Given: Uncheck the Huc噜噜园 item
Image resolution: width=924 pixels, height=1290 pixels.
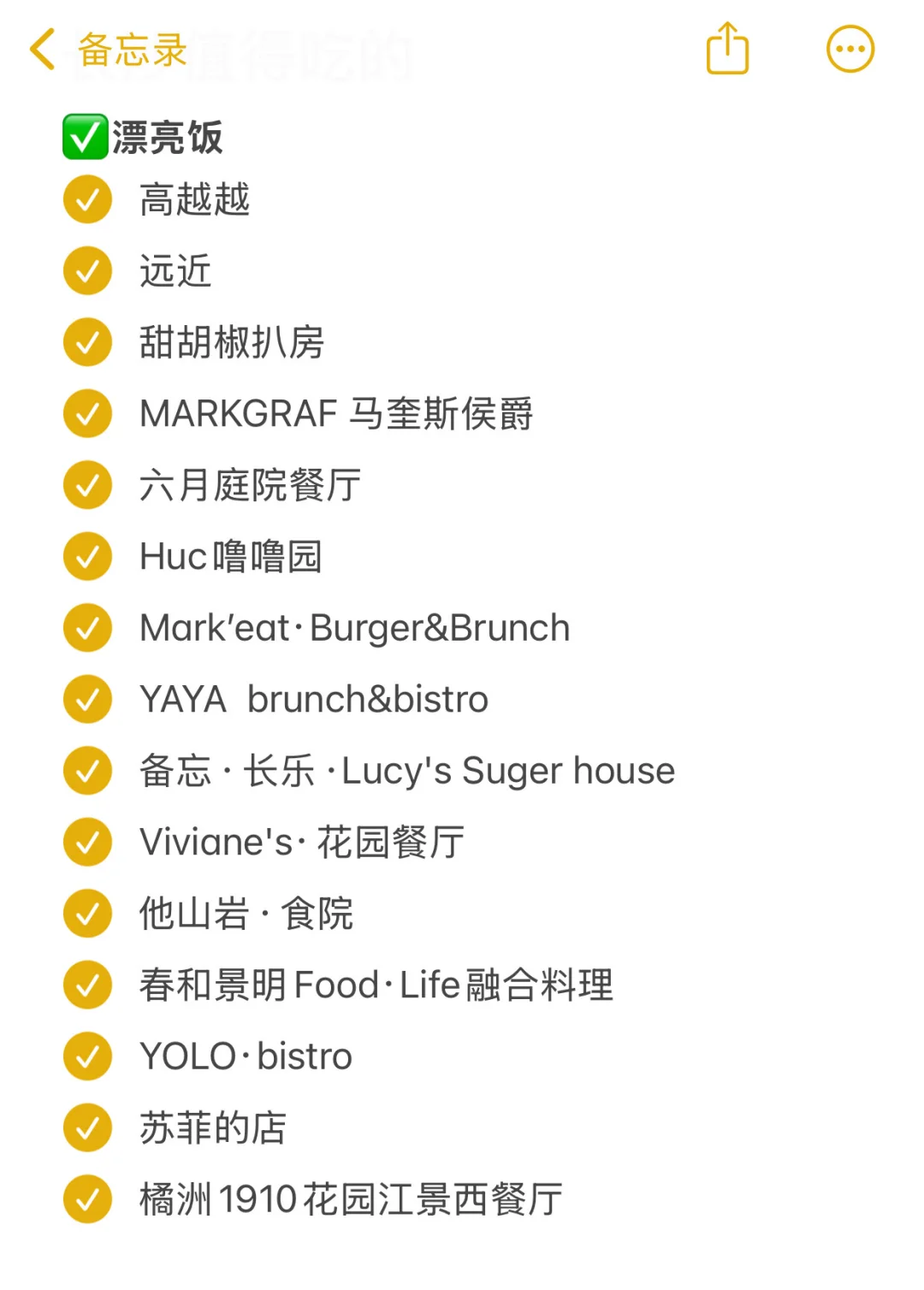Looking at the screenshot, I should coord(87,556).
